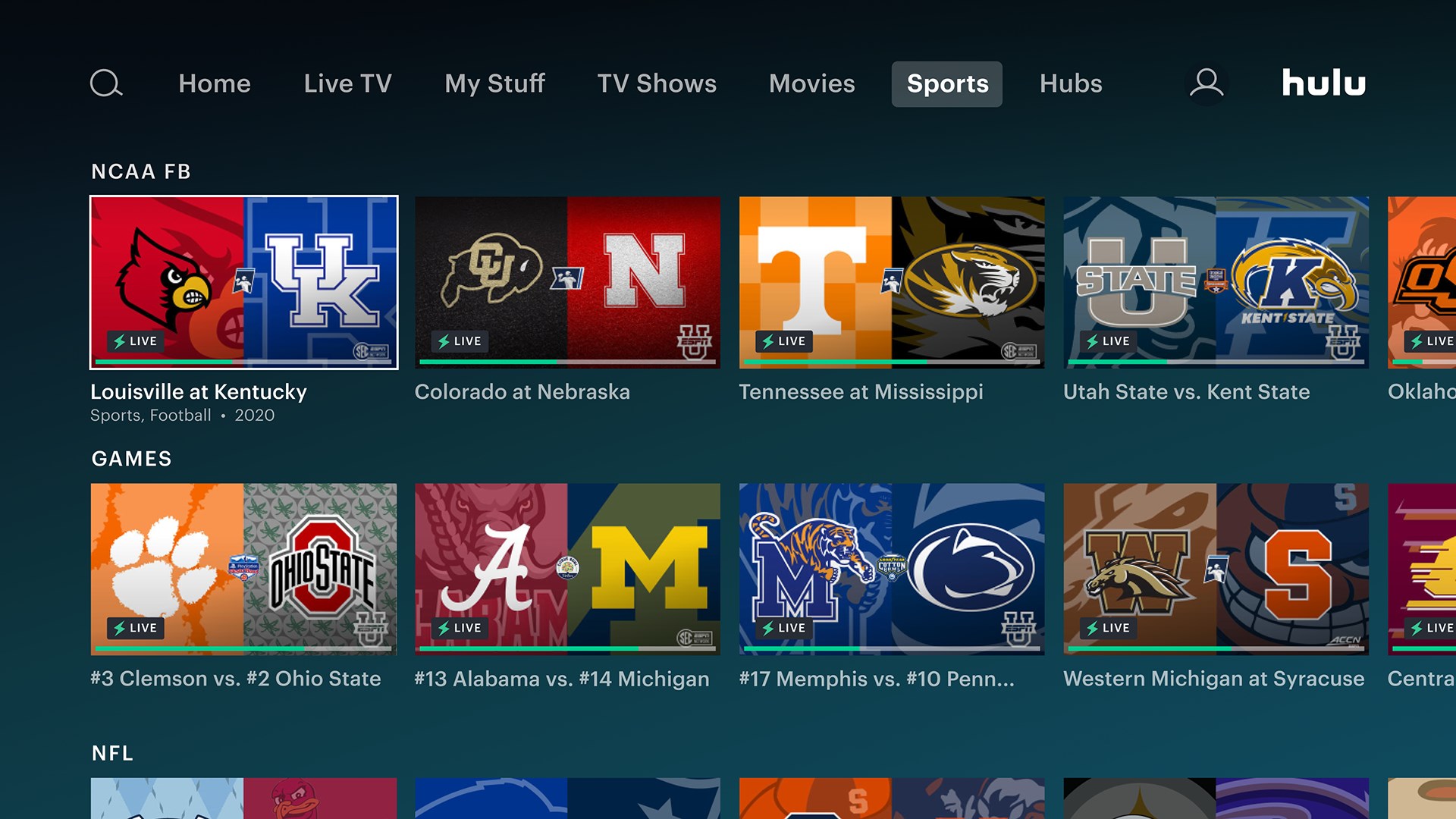Open the My Stuff tab
The height and width of the screenshot is (819, 1456).
click(x=494, y=83)
